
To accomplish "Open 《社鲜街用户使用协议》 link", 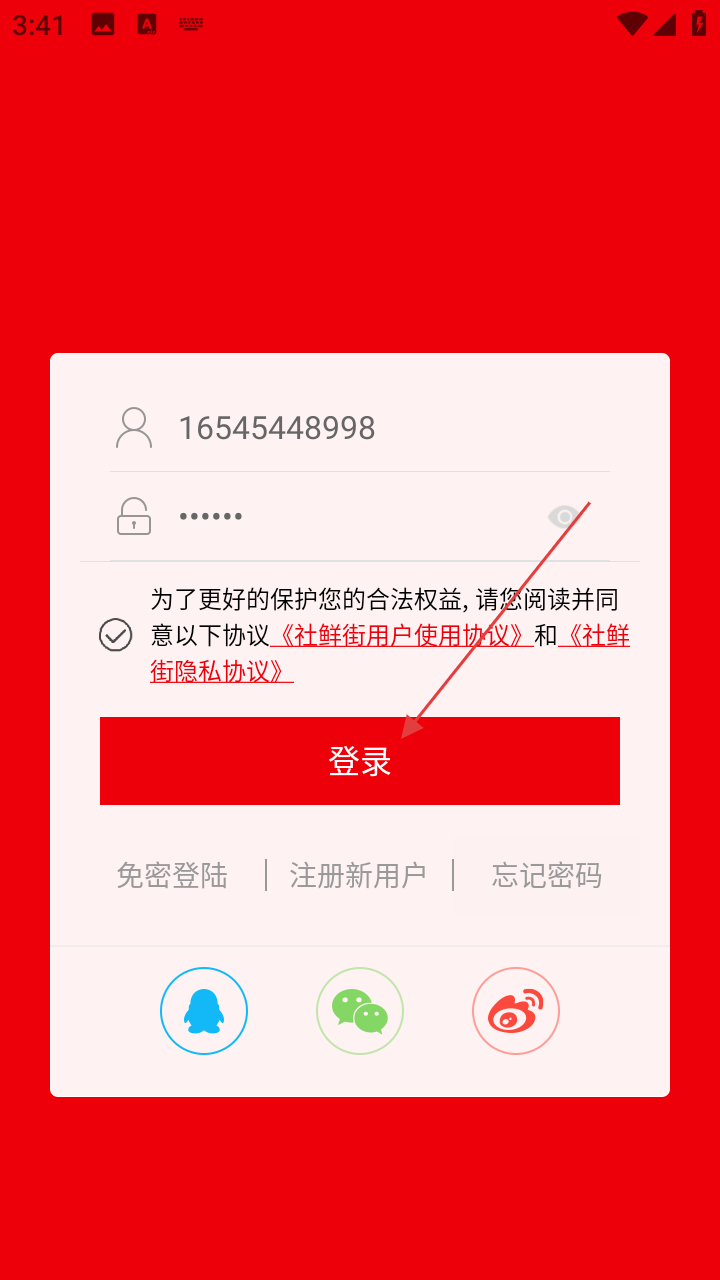I will 400,636.
